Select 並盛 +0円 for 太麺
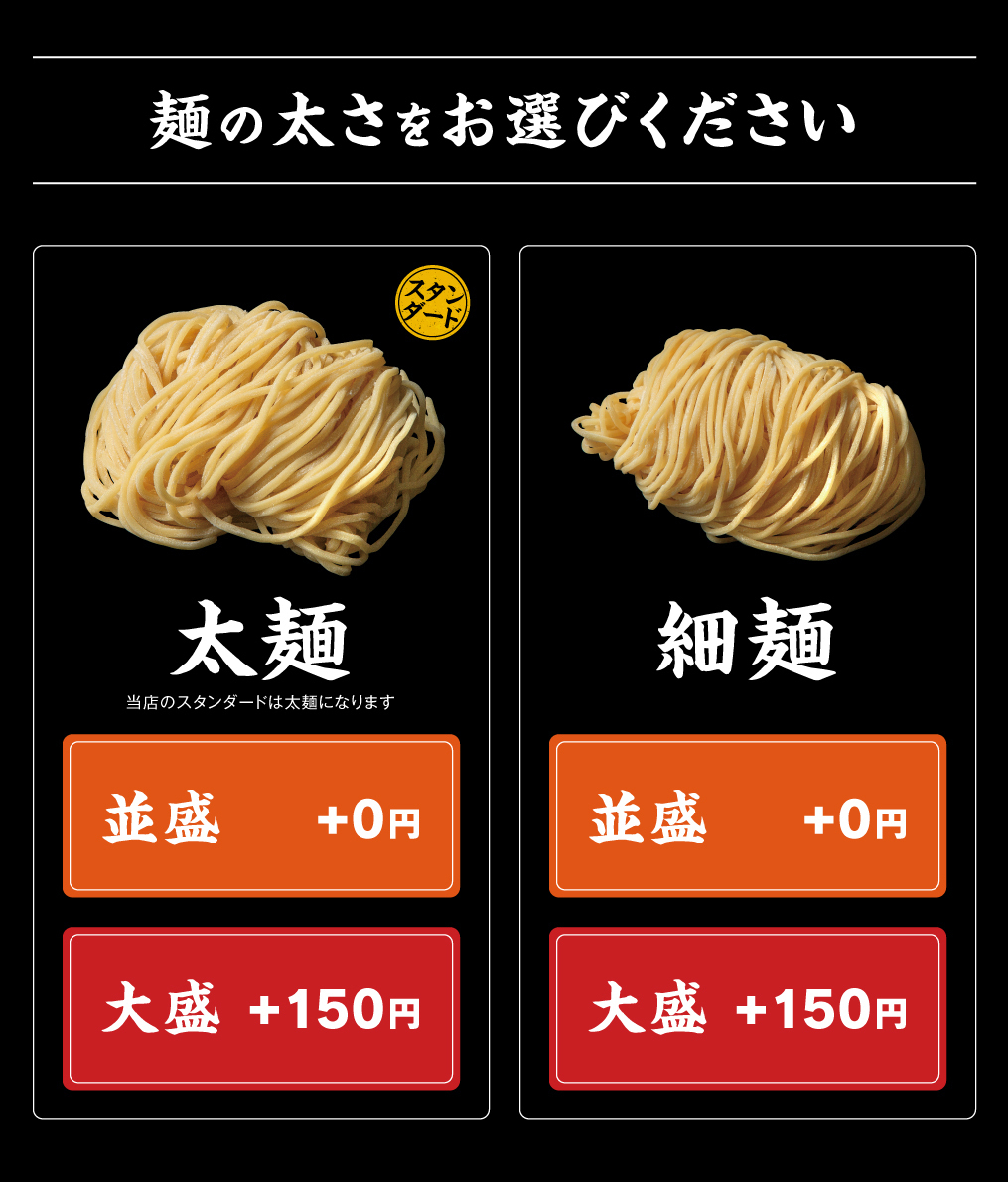This screenshot has height=1182, width=1008. (x=261, y=815)
